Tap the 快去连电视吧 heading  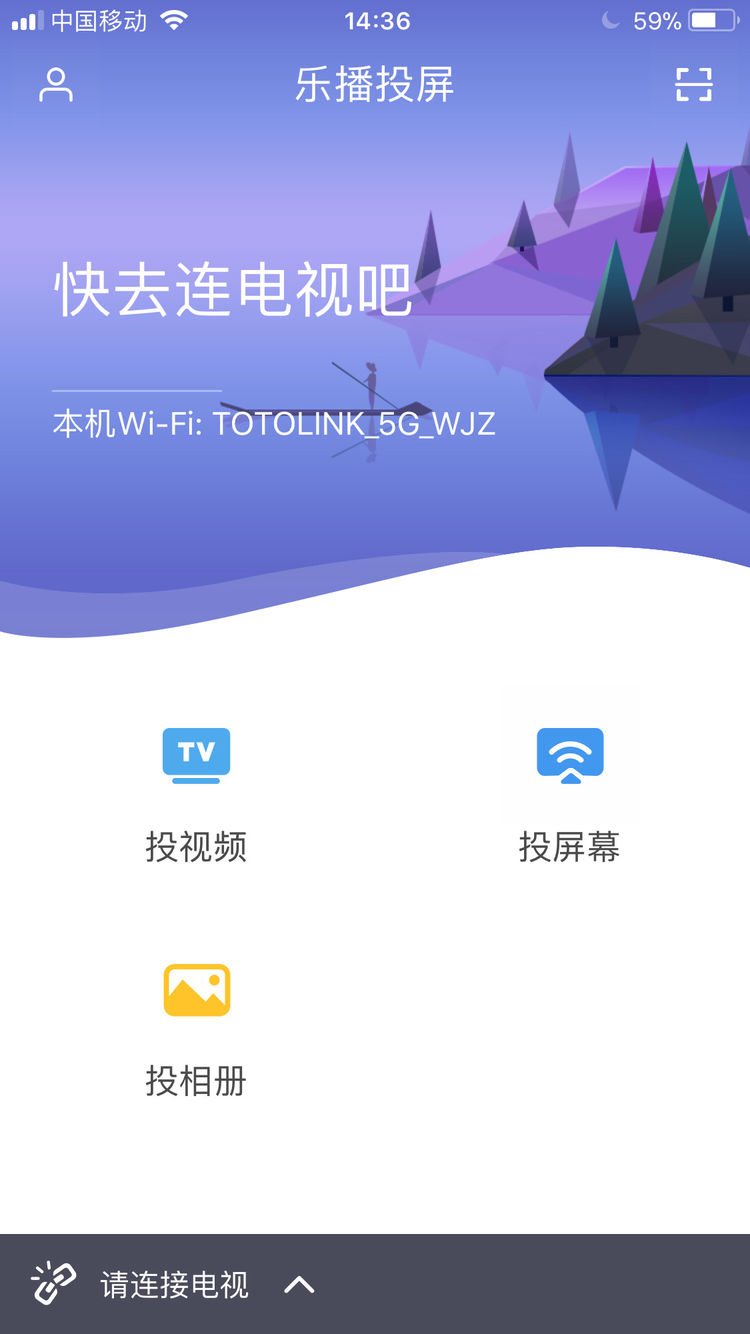[232, 291]
